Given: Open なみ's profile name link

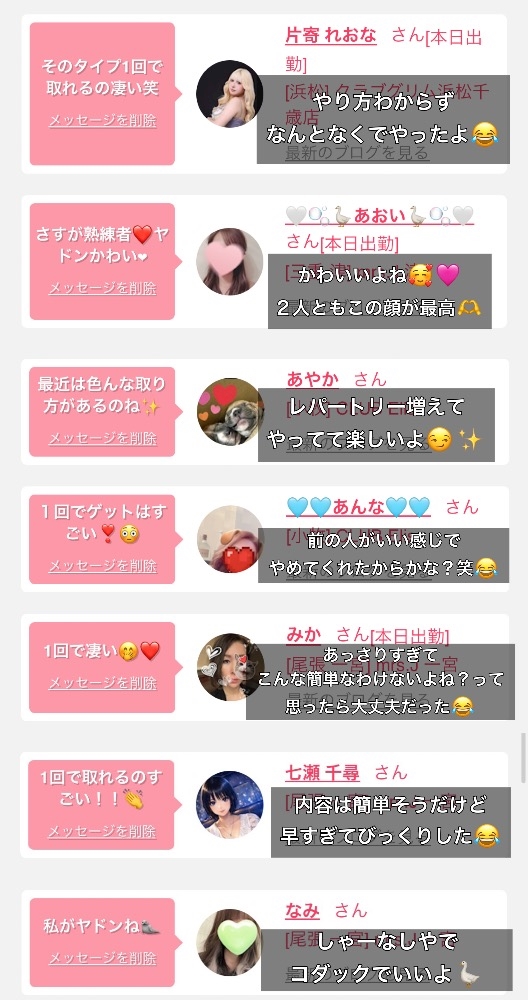Looking at the screenshot, I should tap(302, 910).
